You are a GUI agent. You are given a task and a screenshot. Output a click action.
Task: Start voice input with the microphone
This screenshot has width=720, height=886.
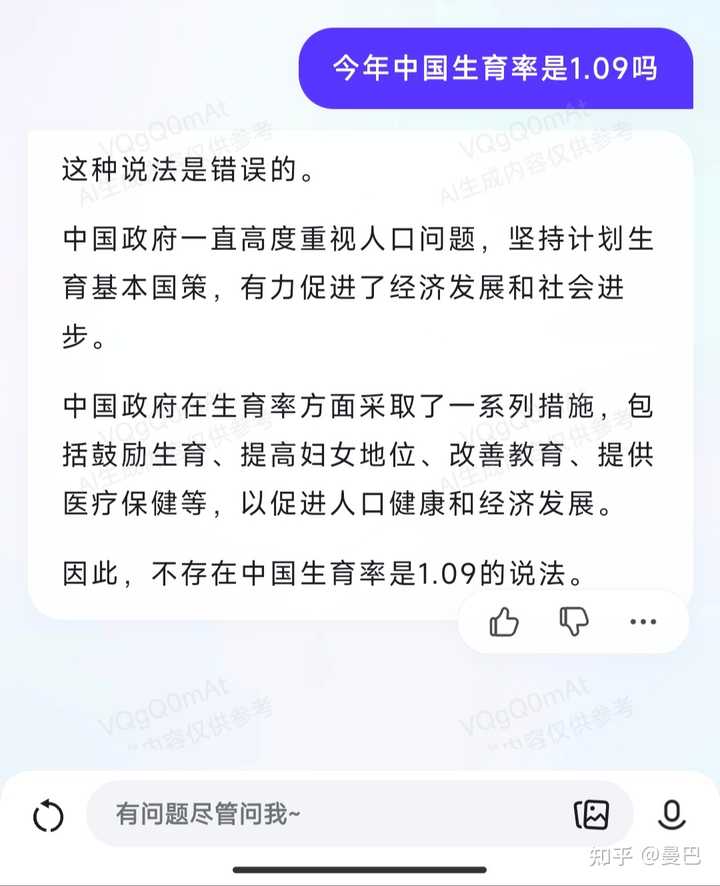click(672, 815)
